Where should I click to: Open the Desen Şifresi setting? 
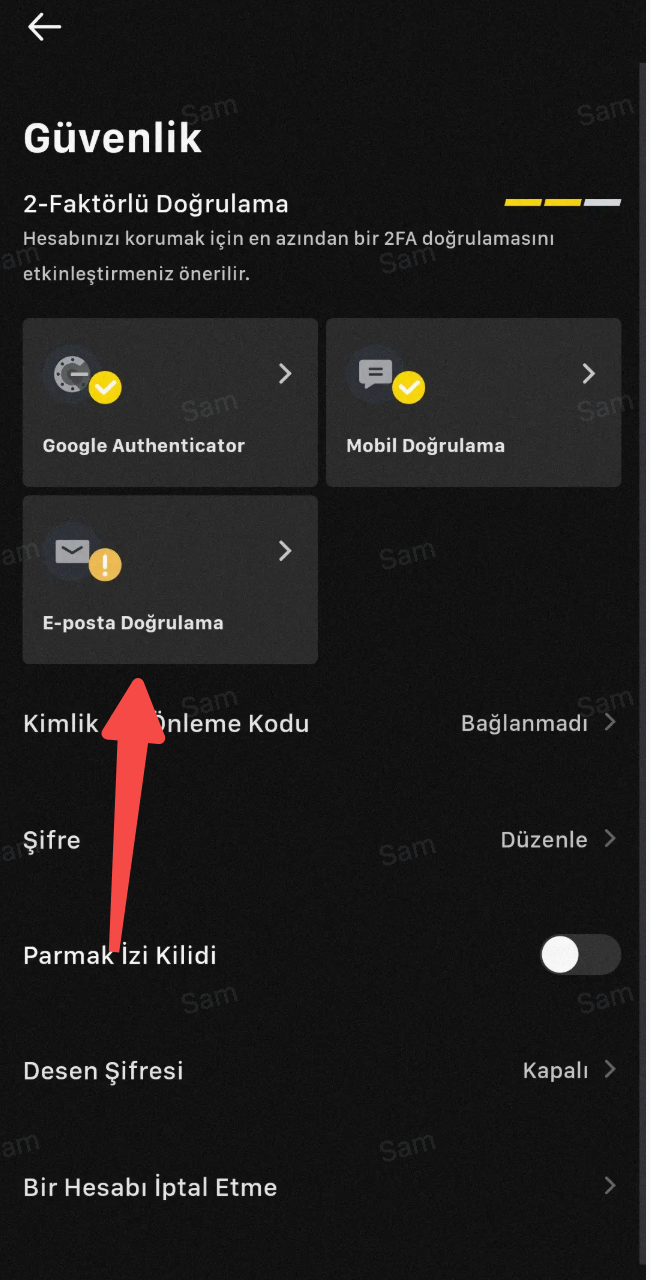coord(322,1071)
